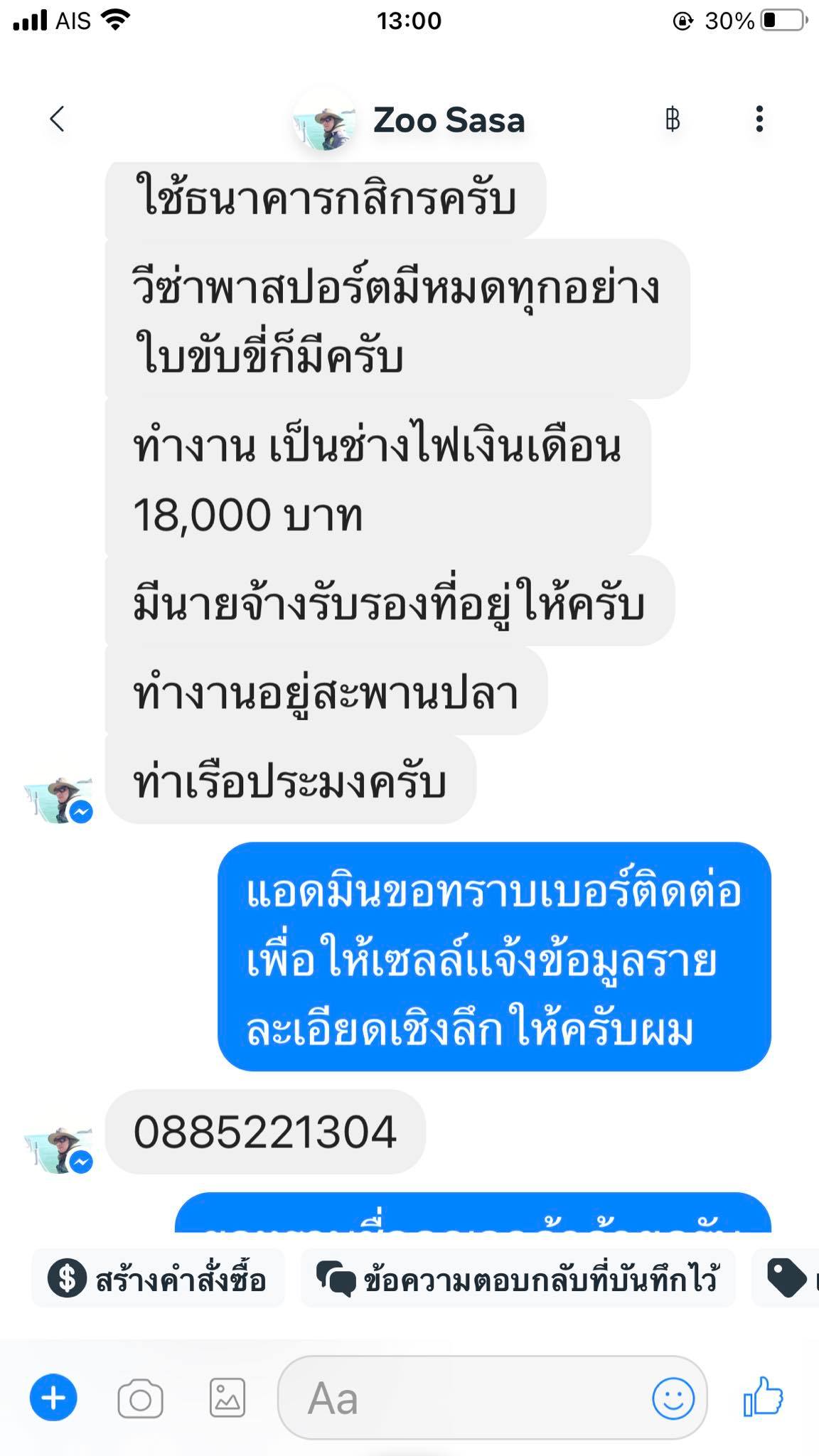Tap the สร้างคำสั่งซื้อ chip
The width and height of the screenshot is (819, 1456).
tap(158, 1278)
